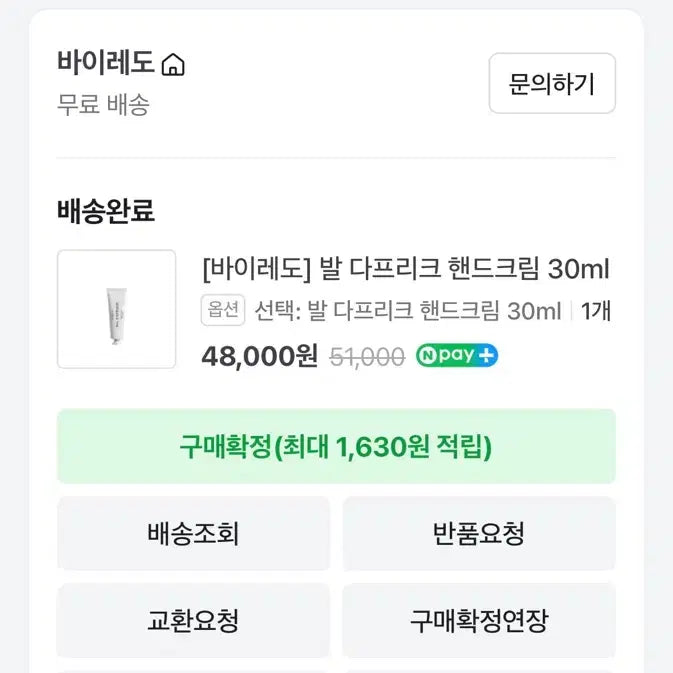Tap the 문의하기 inquiry button
The height and width of the screenshot is (673, 673).
tap(551, 84)
